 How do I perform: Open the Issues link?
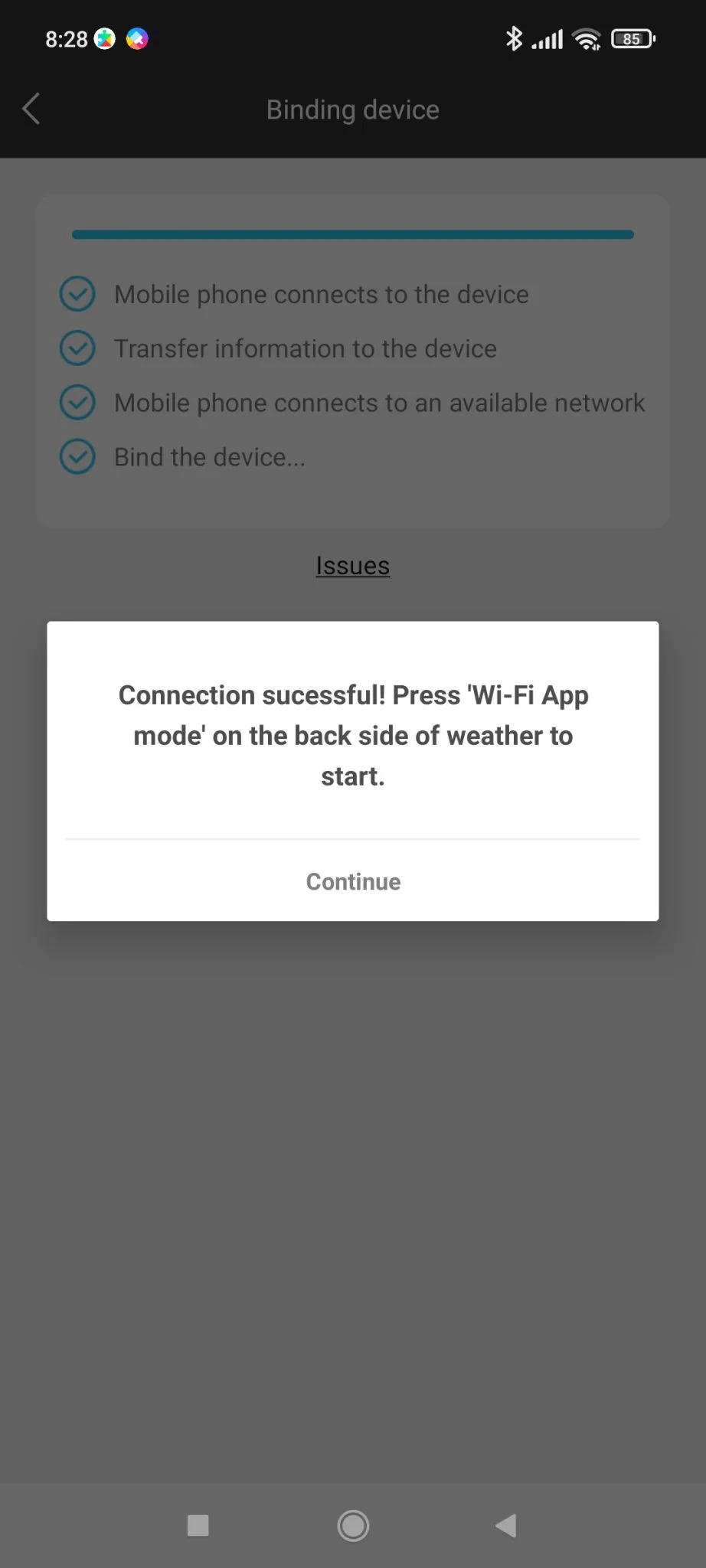[353, 566]
